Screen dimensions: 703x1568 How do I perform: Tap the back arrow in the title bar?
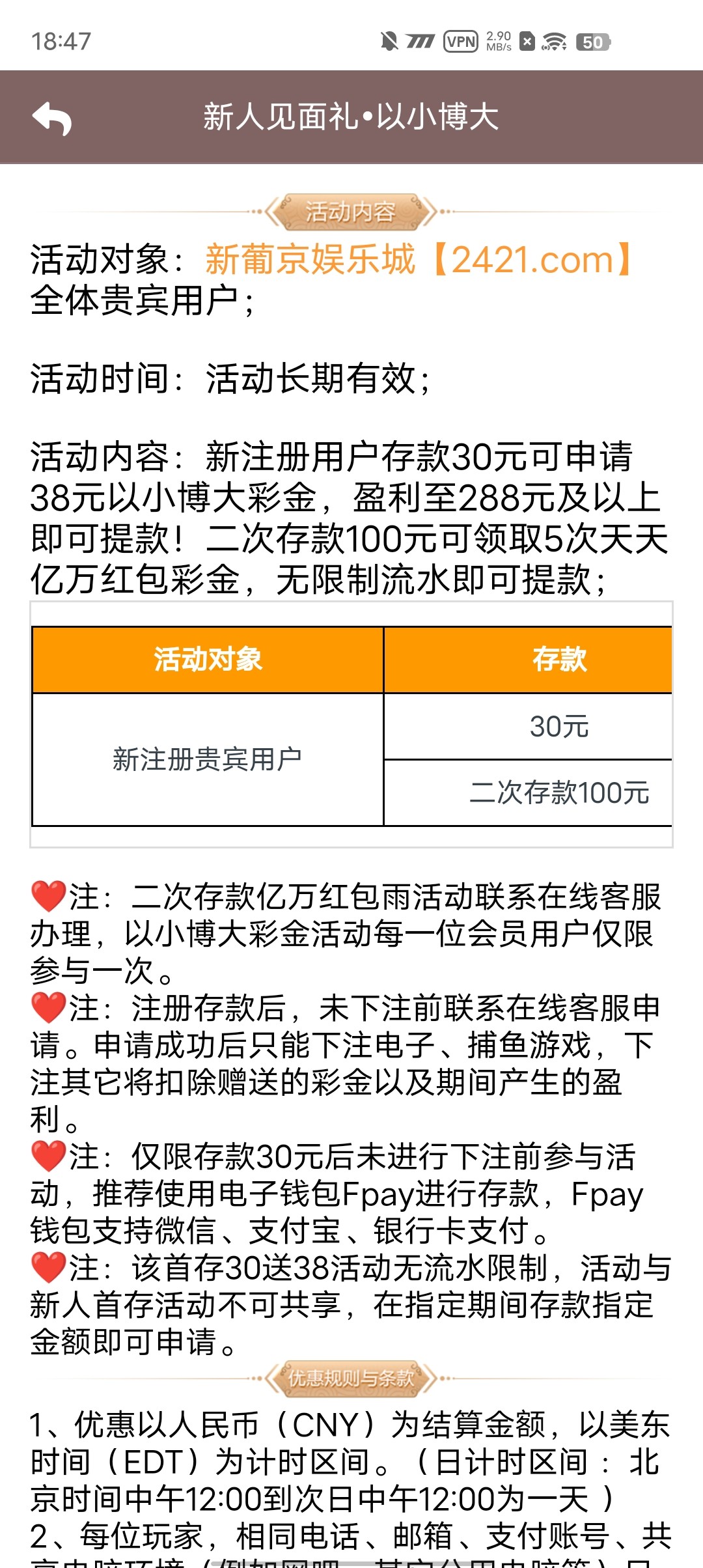(x=52, y=117)
